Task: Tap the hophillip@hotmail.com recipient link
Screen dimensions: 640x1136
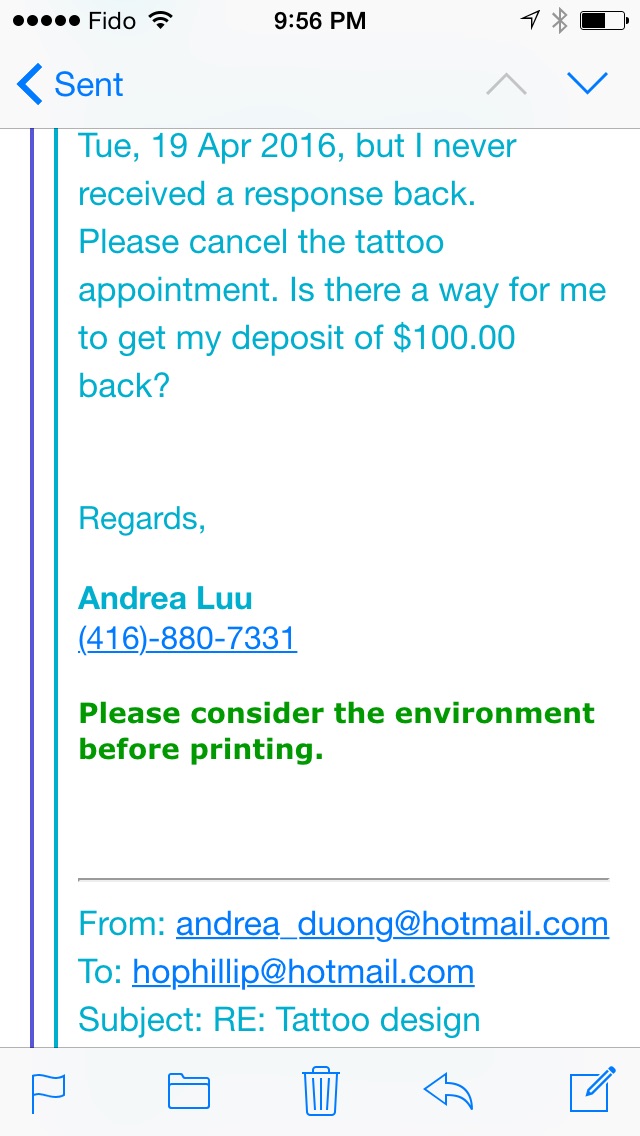Action: click(303, 971)
